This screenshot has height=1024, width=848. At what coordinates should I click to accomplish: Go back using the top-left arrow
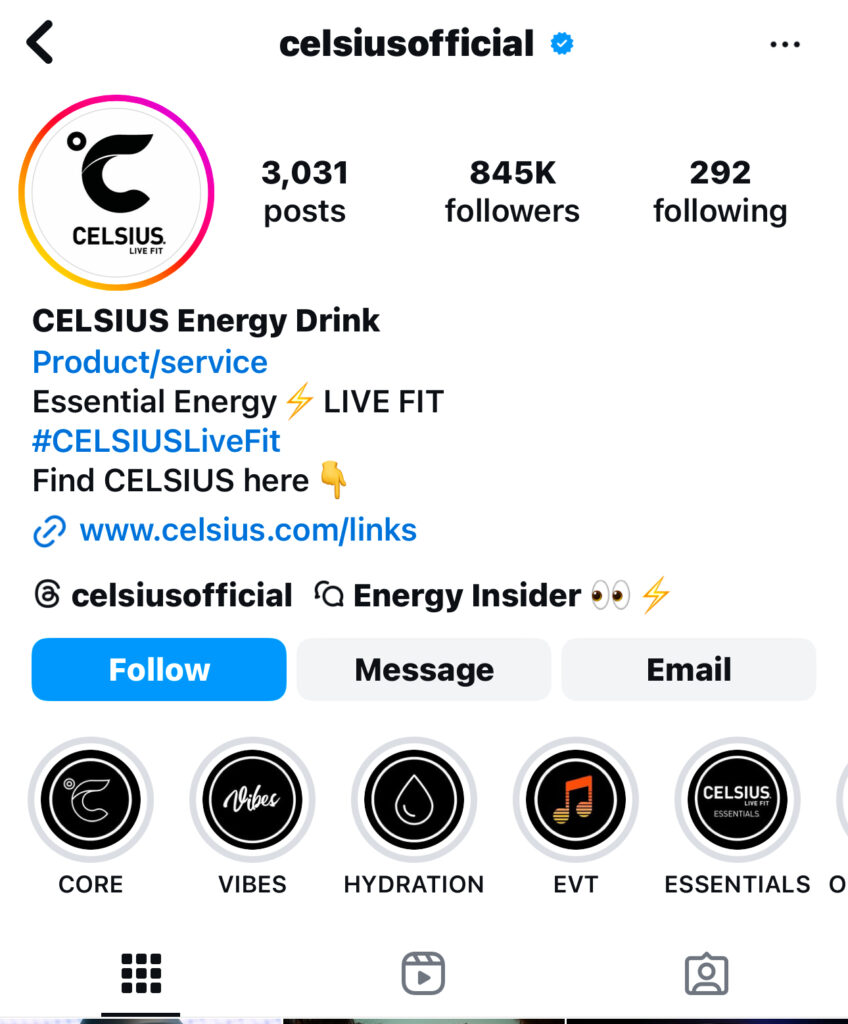(x=40, y=44)
